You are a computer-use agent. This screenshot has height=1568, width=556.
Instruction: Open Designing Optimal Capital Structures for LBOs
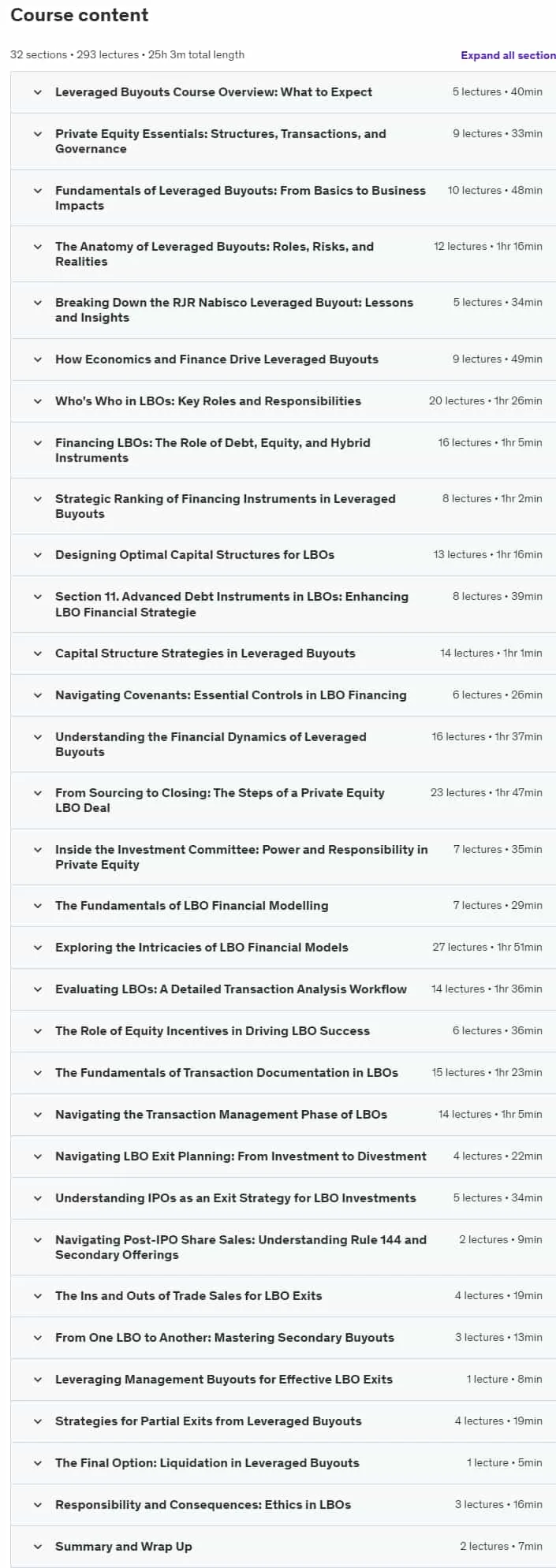[283, 555]
